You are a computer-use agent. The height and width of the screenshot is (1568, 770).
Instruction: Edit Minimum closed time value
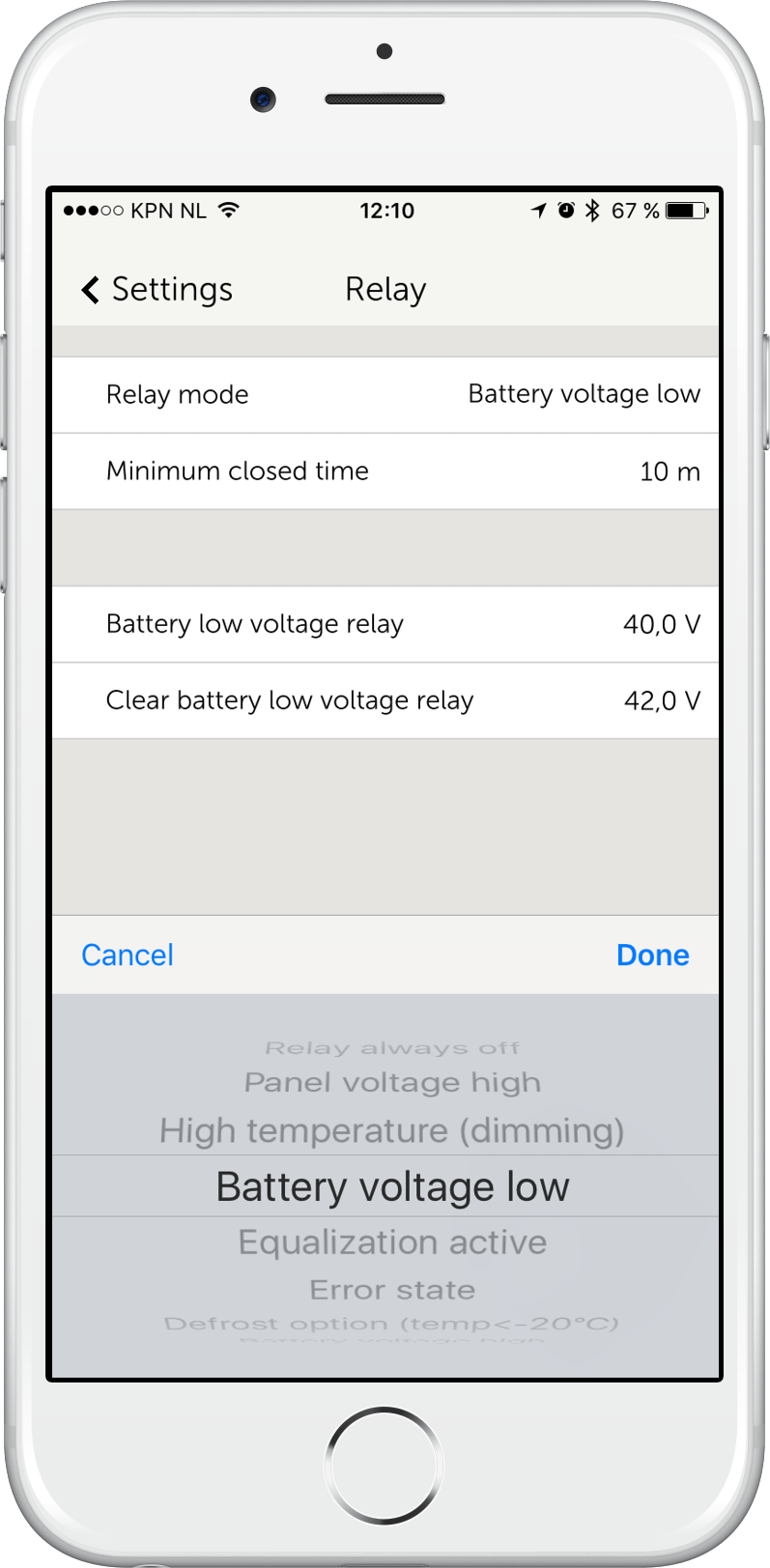pos(385,471)
